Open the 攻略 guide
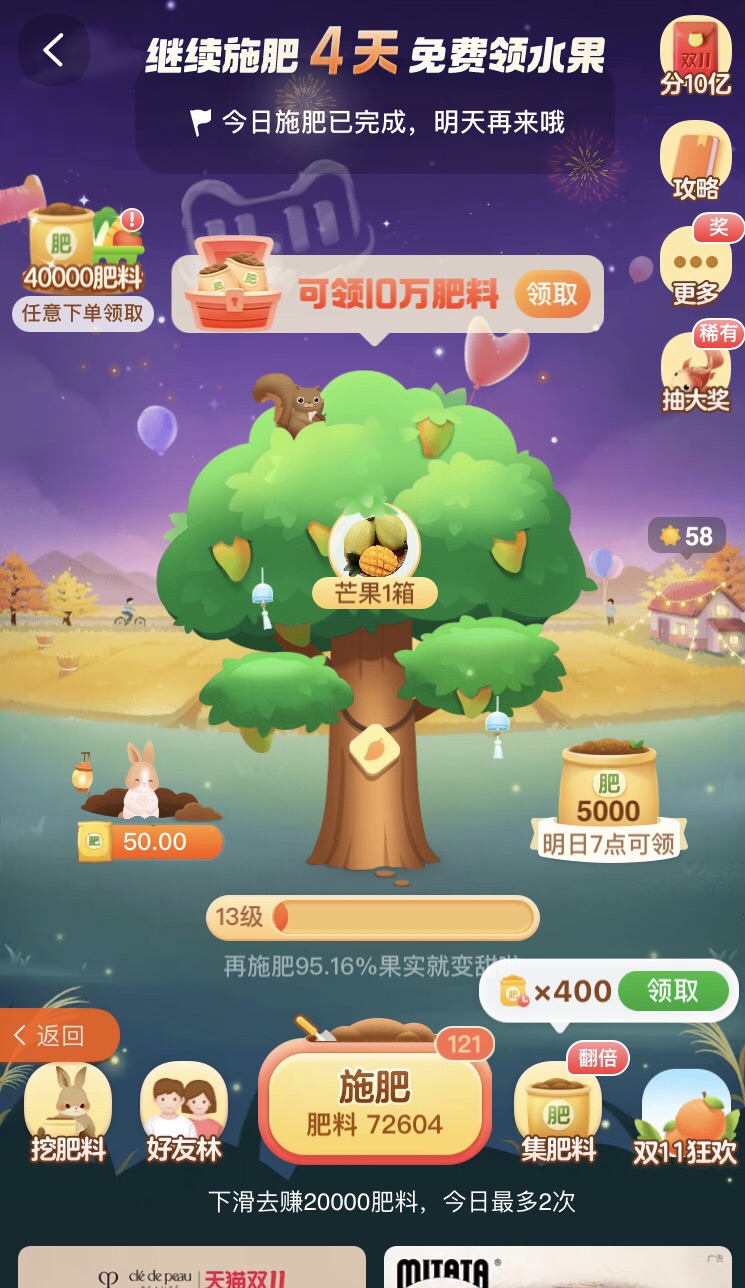The image size is (745, 1288). click(695, 160)
